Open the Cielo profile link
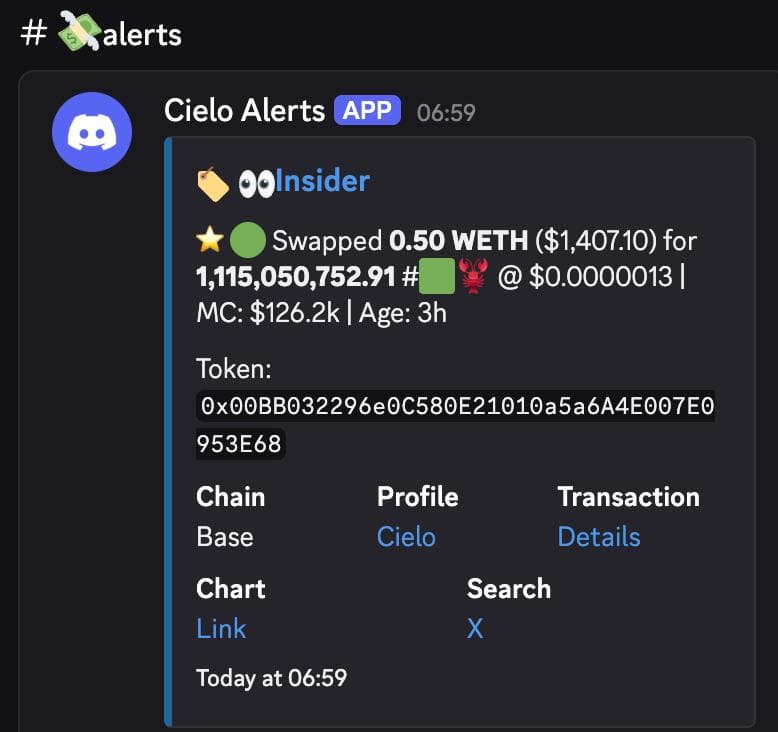This screenshot has width=778, height=732. [x=406, y=537]
